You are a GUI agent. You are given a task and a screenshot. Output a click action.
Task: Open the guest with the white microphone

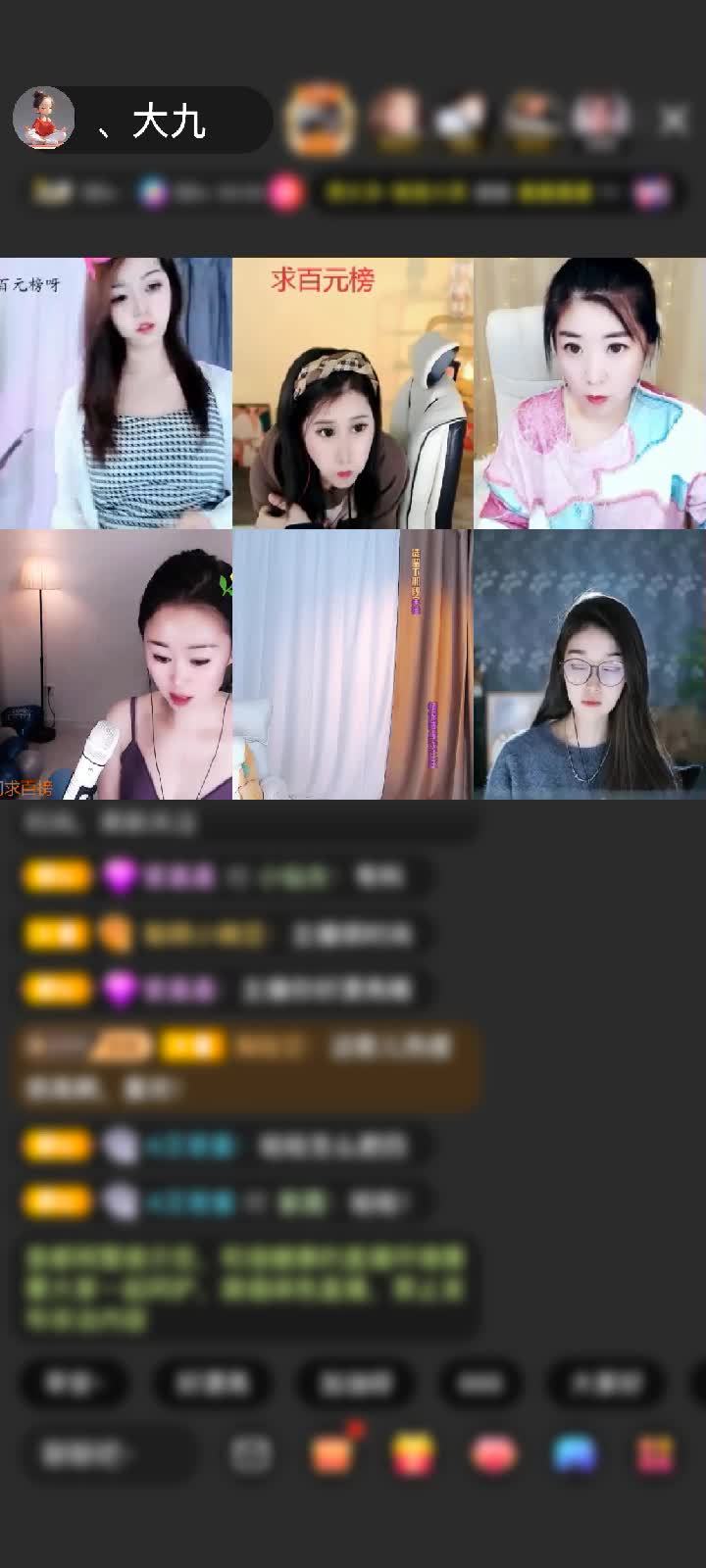coord(116,664)
